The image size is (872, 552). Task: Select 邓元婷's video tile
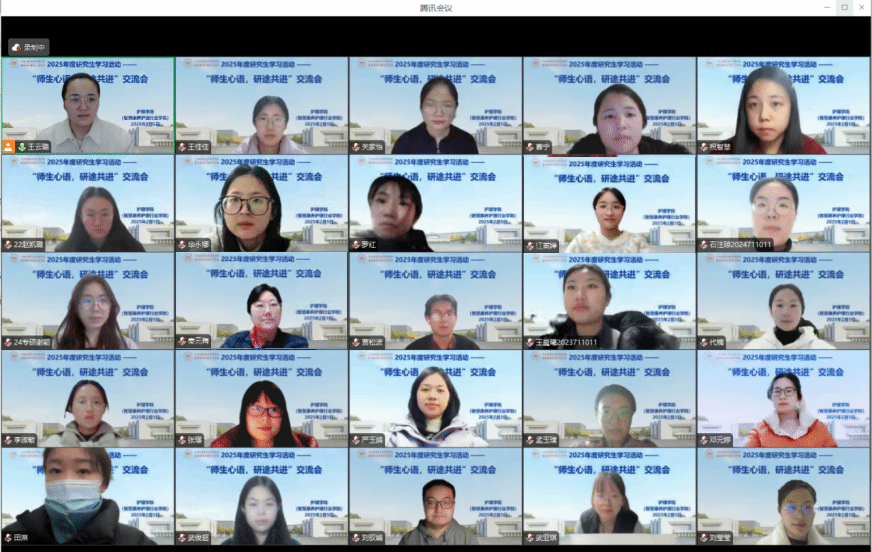tap(783, 398)
